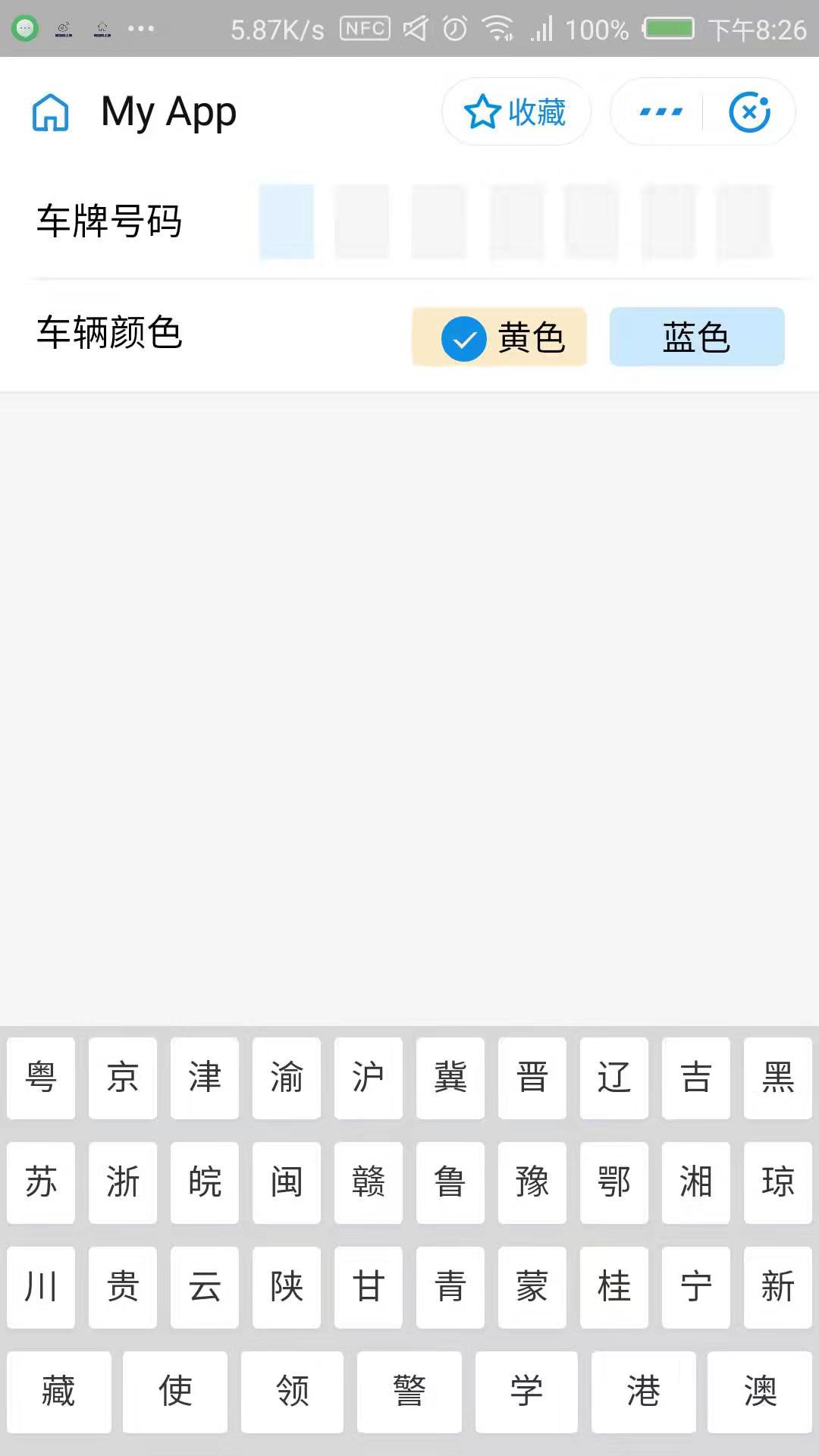Enter special plate key 警
819x1456 pixels.
tap(409, 1392)
